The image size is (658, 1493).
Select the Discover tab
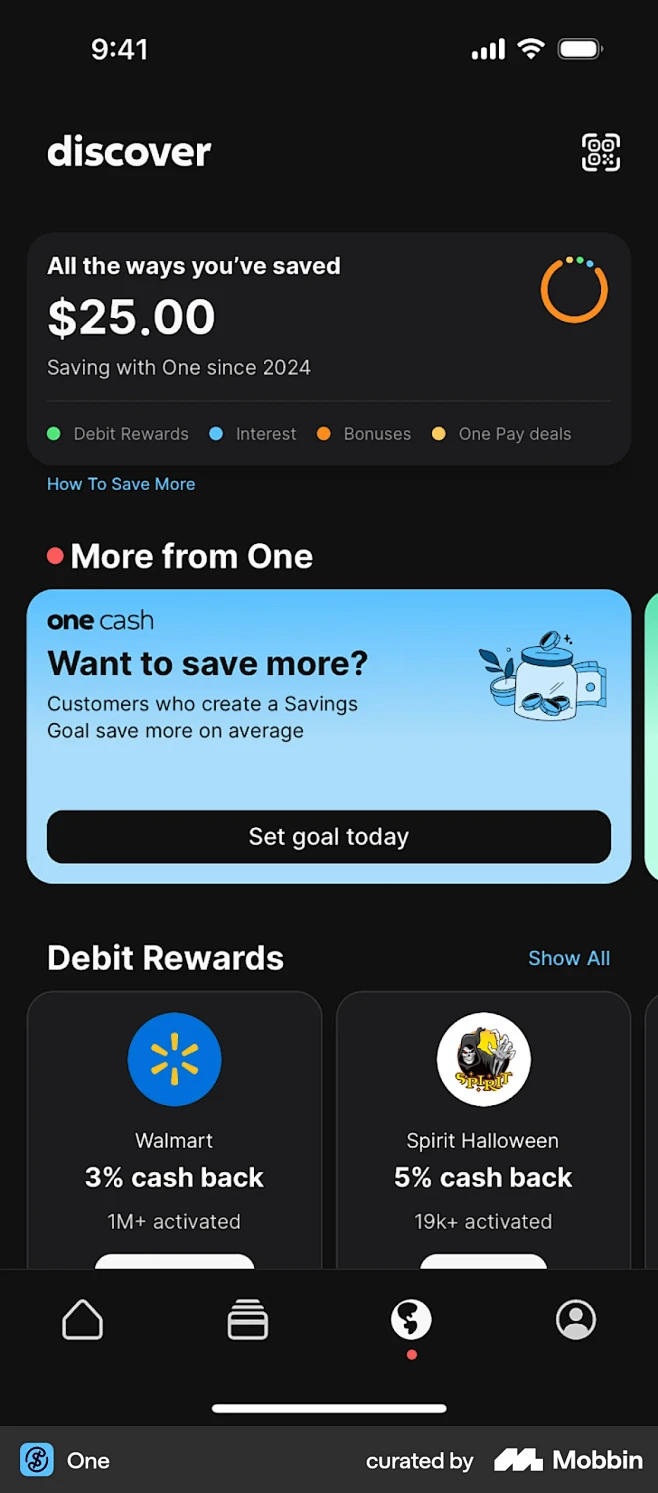point(411,1320)
